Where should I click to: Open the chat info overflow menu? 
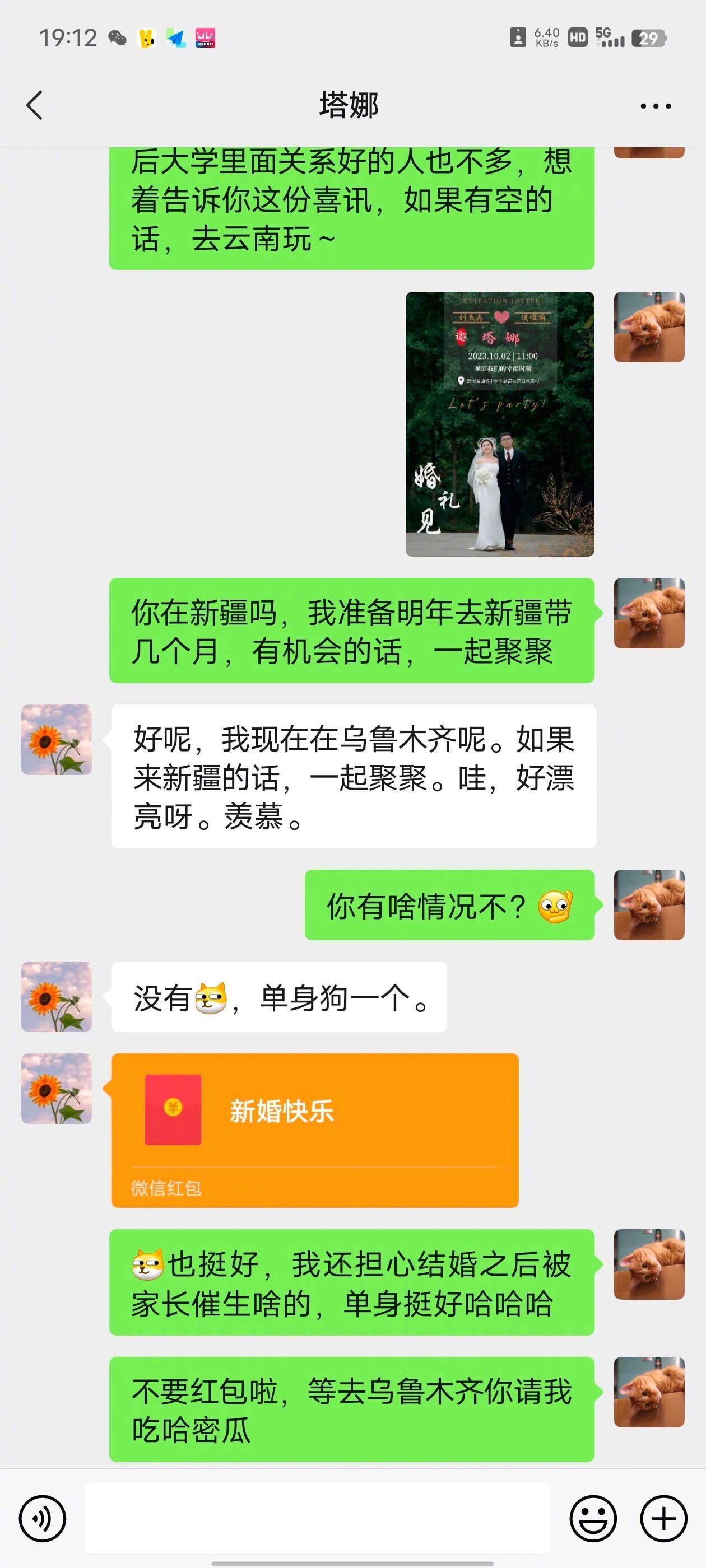click(656, 106)
